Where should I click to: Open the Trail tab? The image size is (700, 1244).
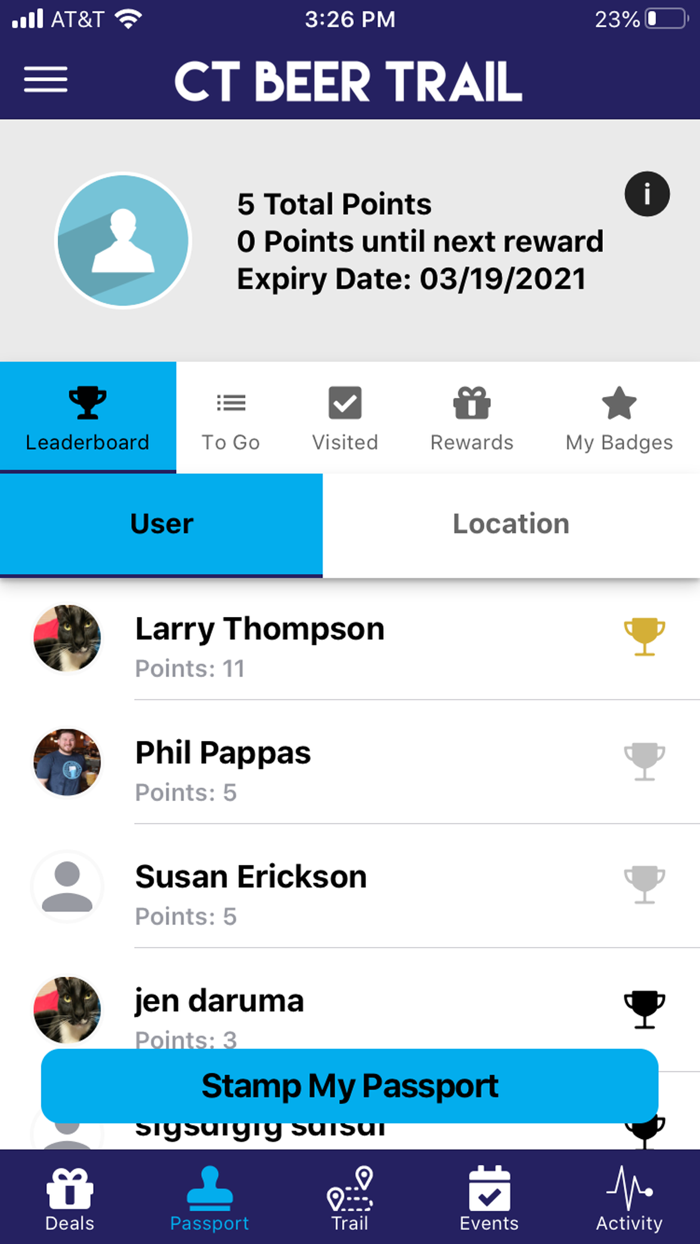coord(350,1198)
